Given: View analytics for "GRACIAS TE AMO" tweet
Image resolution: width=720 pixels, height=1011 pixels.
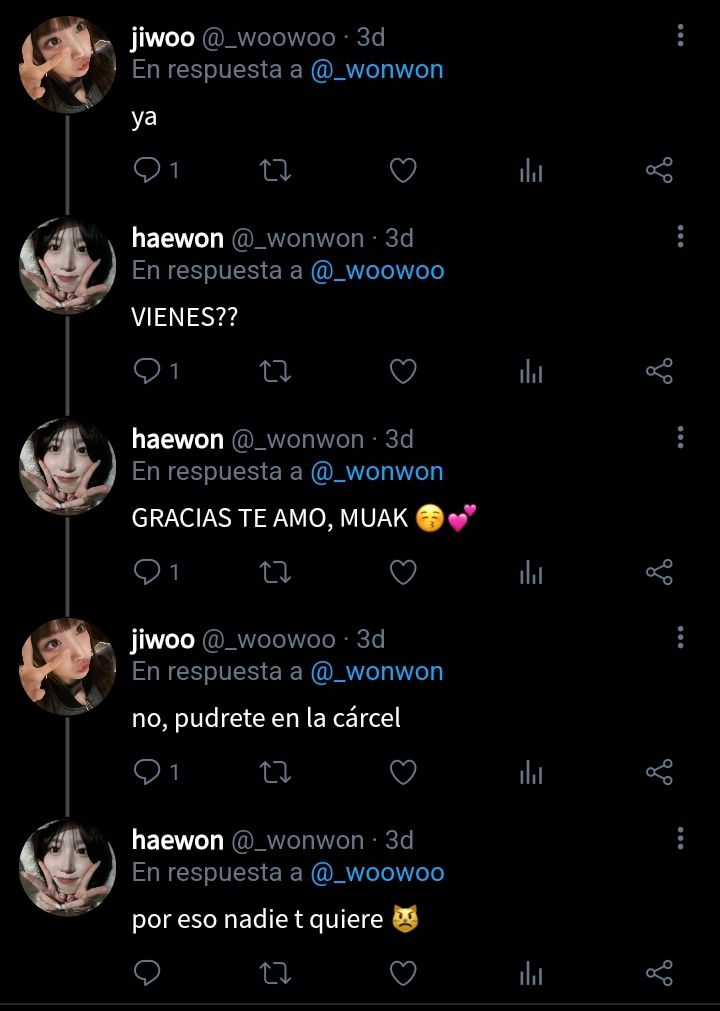Looking at the screenshot, I should [531, 573].
